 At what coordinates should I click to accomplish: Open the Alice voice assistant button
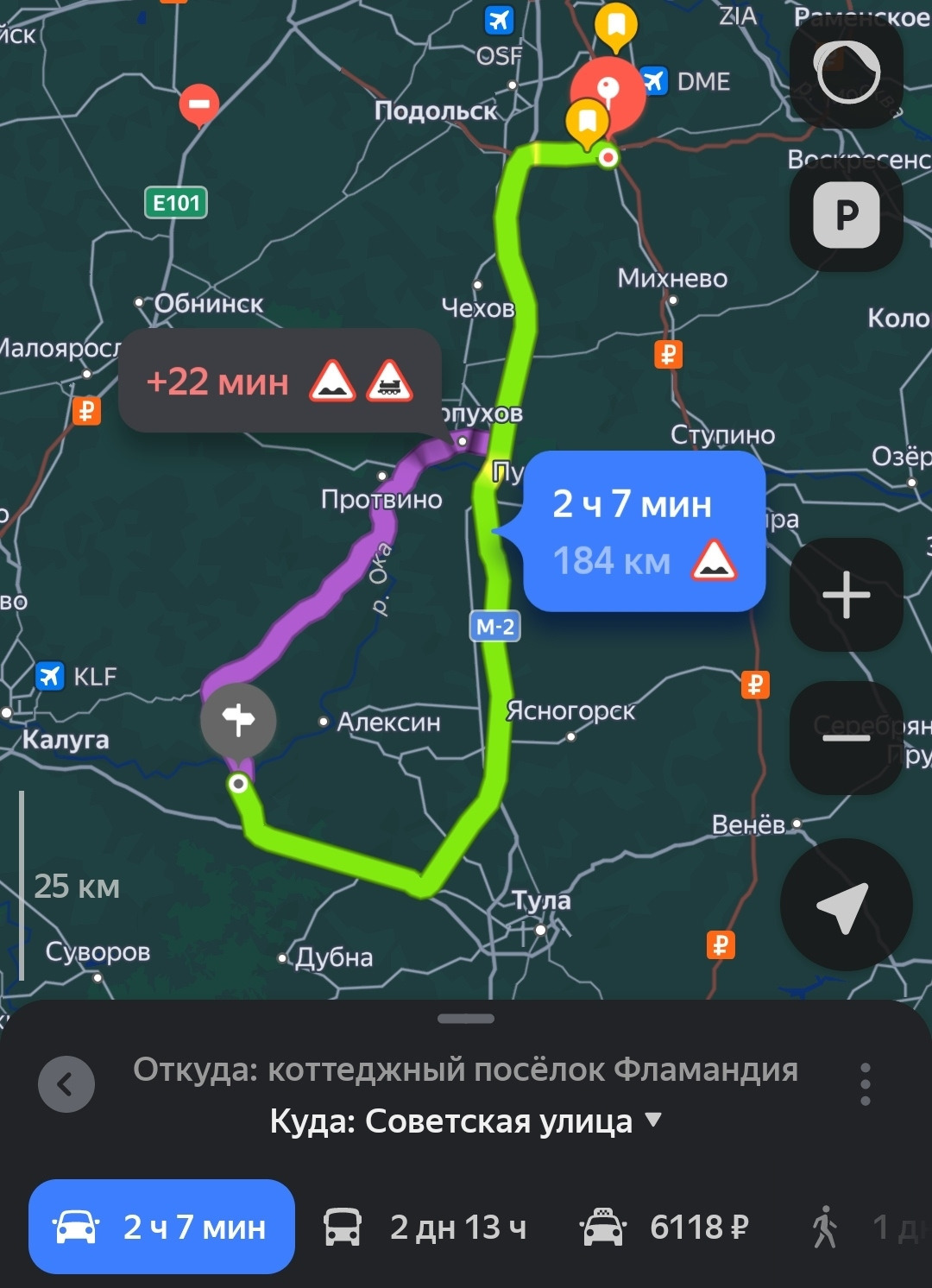coord(846,74)
